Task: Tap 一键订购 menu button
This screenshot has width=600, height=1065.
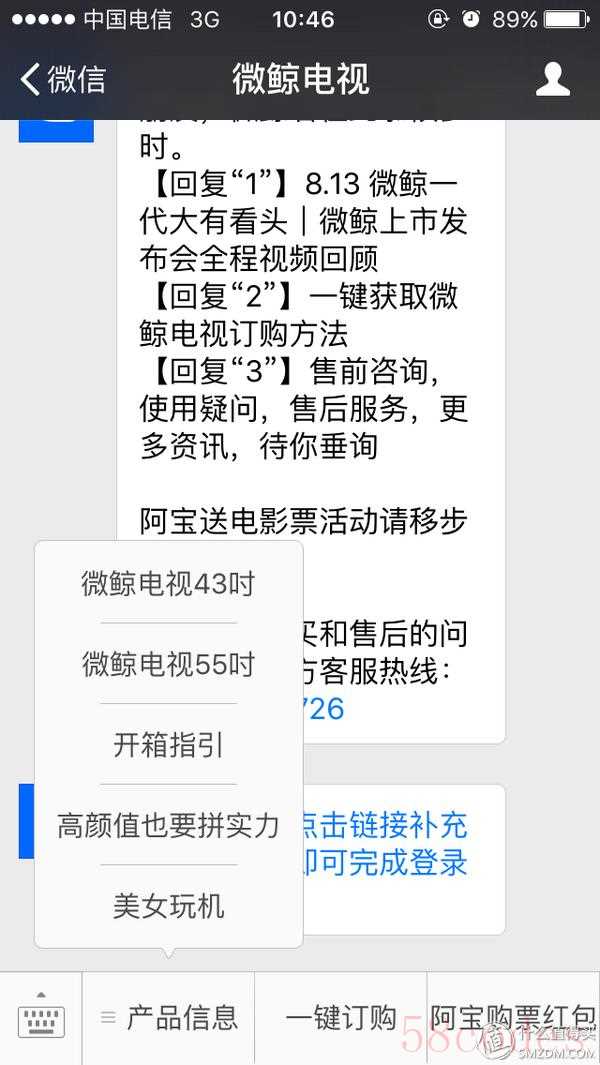Action: pos(341,1018)
